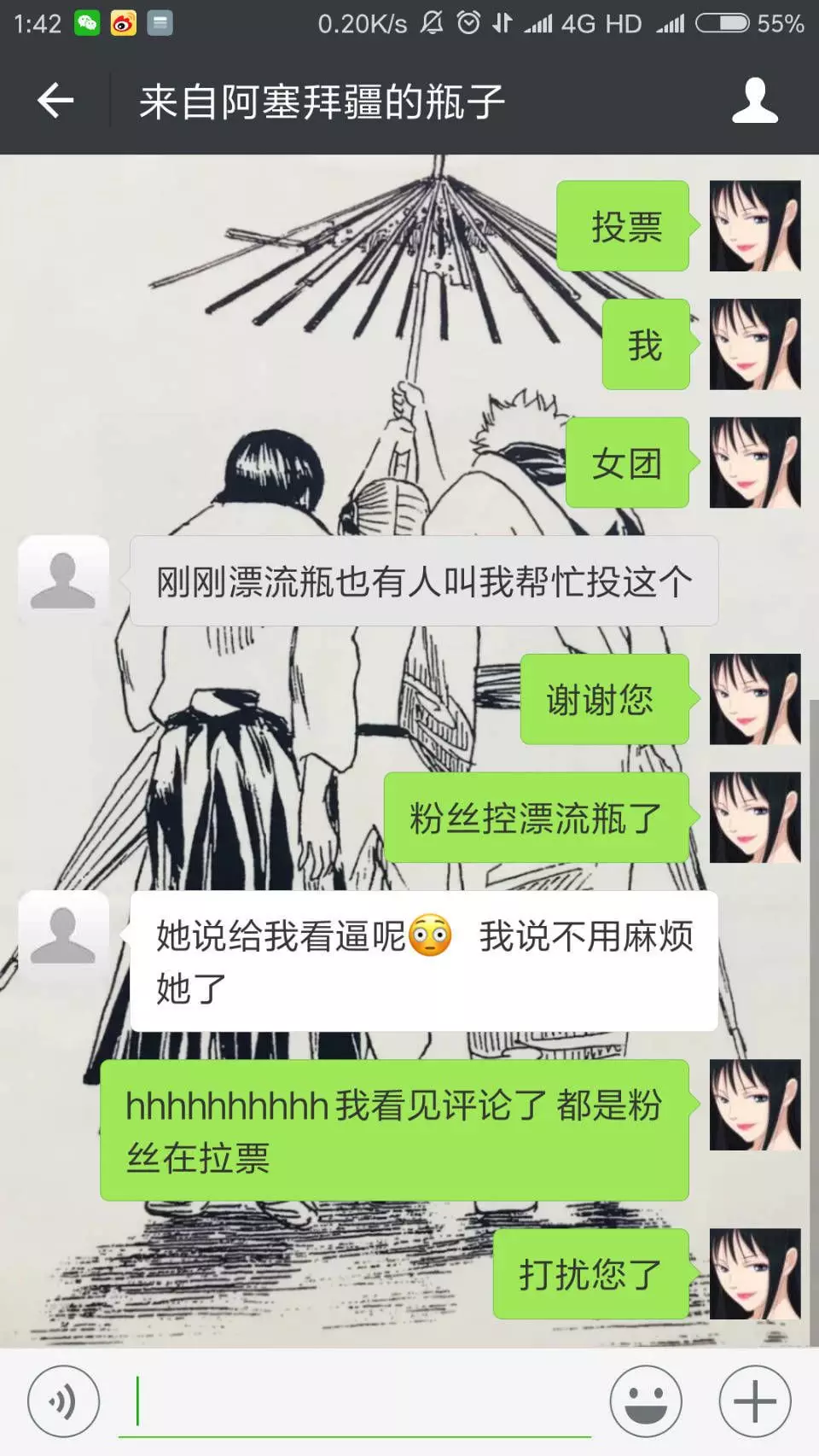
Task: Tap the notes icon in the status bar
Action: click(x=159, y=23)
